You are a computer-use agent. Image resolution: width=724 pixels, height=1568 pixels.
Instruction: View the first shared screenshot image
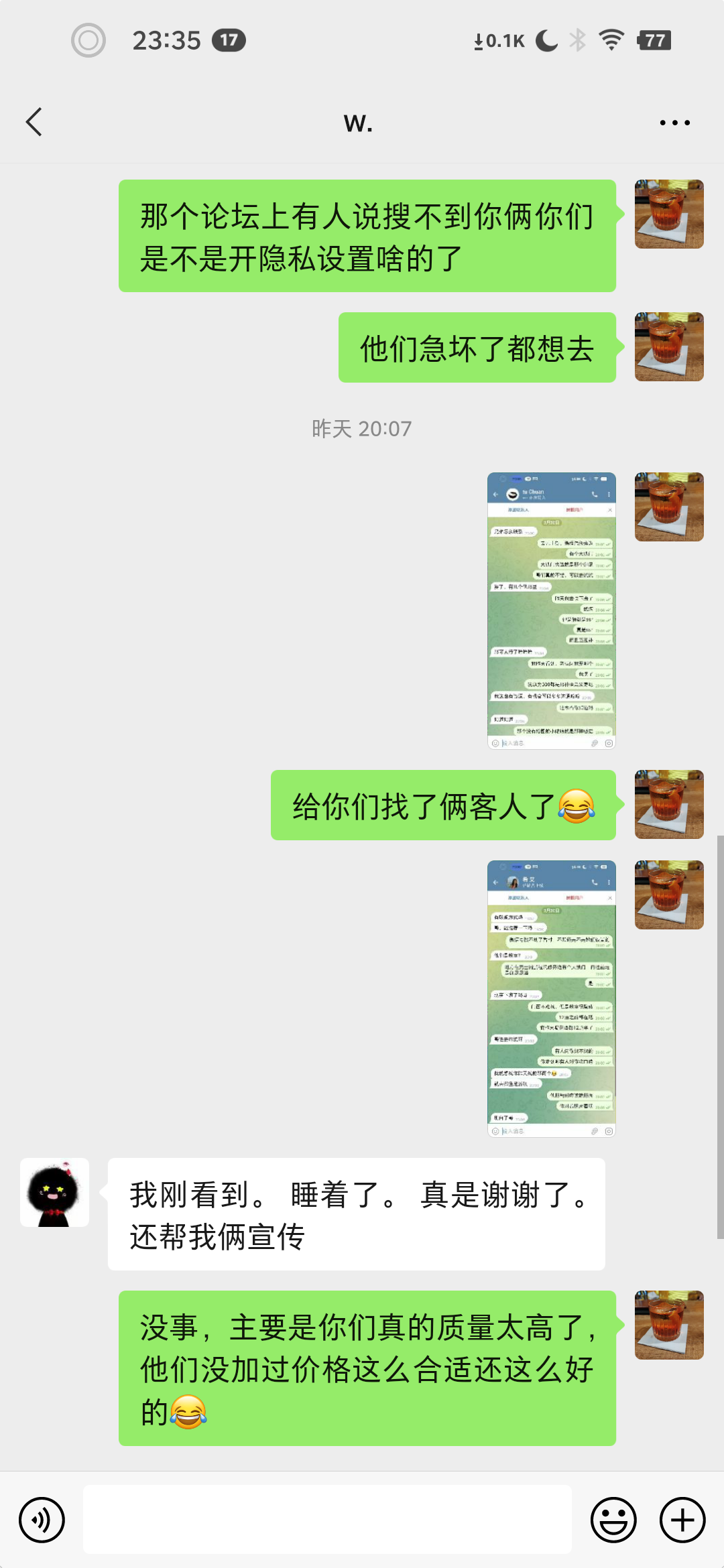551,610
